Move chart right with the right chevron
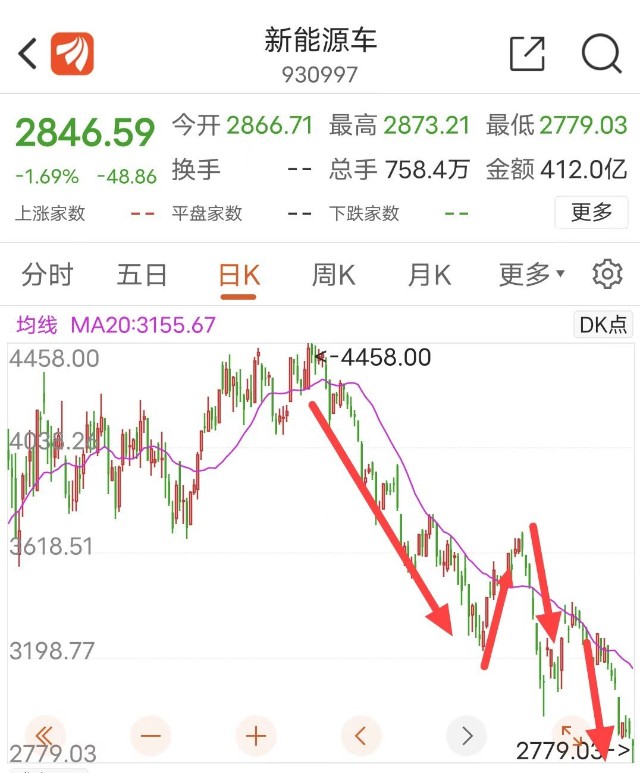This screenshot has height=773, width=640. tap(466, 736)
